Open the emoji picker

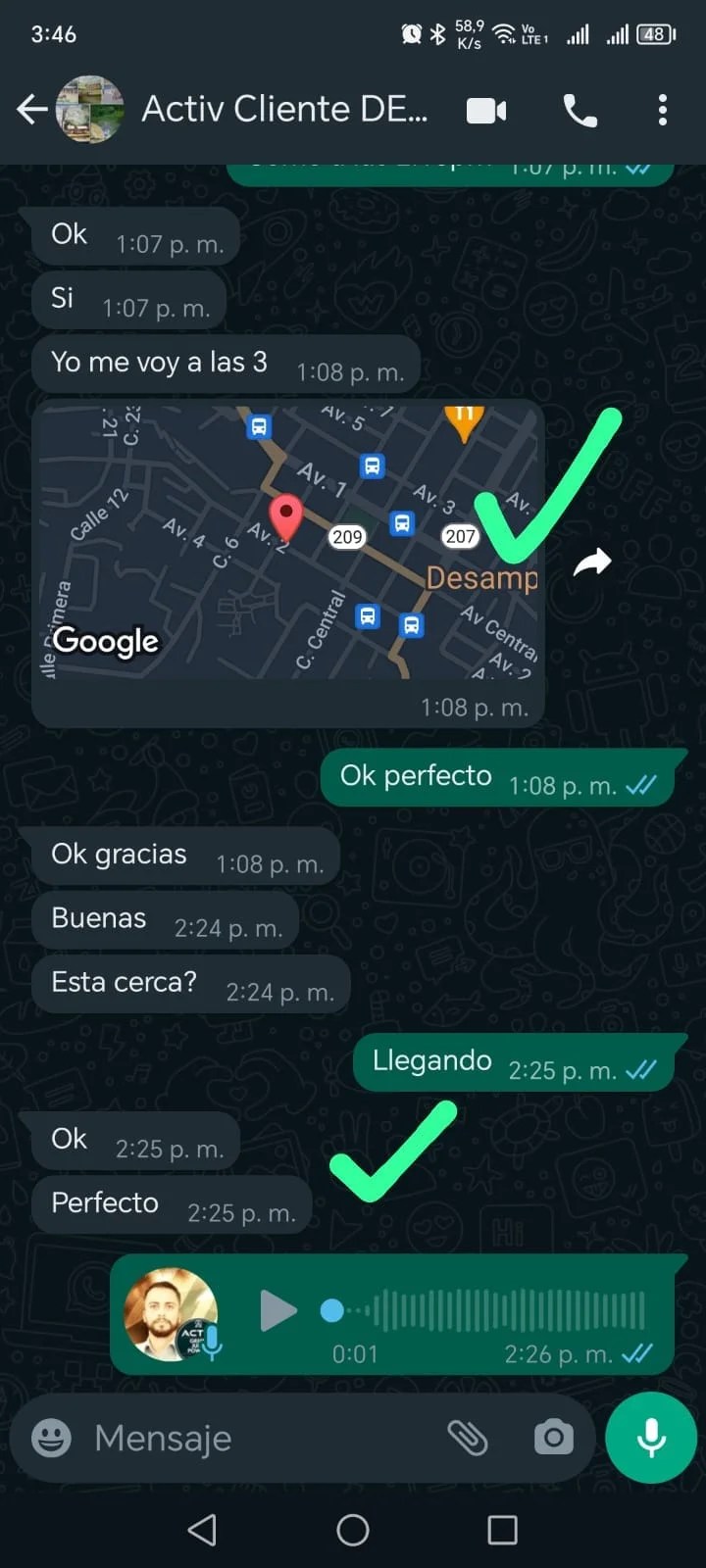[x=51, y=1439]
